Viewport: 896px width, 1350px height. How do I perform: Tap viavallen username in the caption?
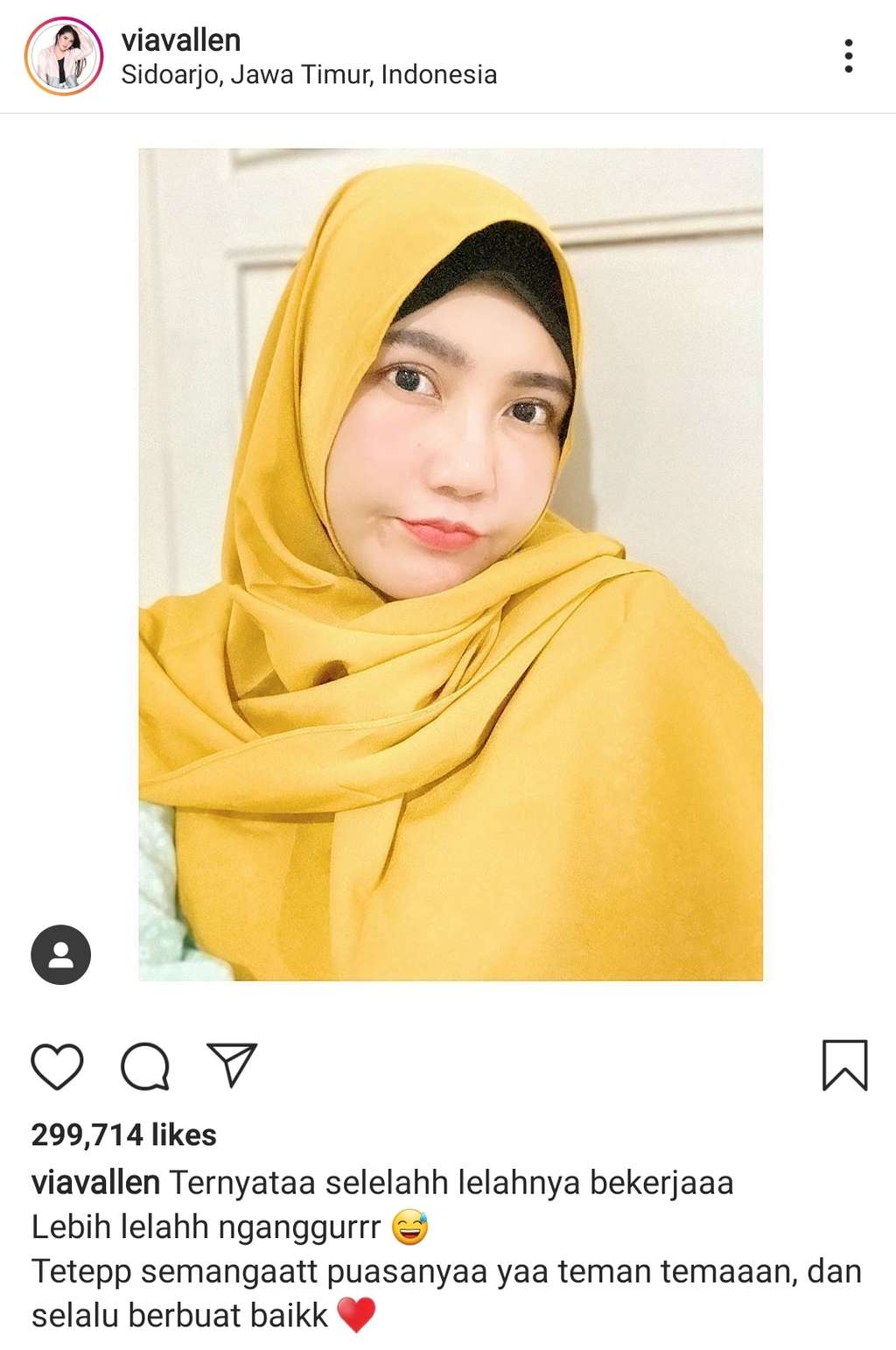tap(95, 1183)
